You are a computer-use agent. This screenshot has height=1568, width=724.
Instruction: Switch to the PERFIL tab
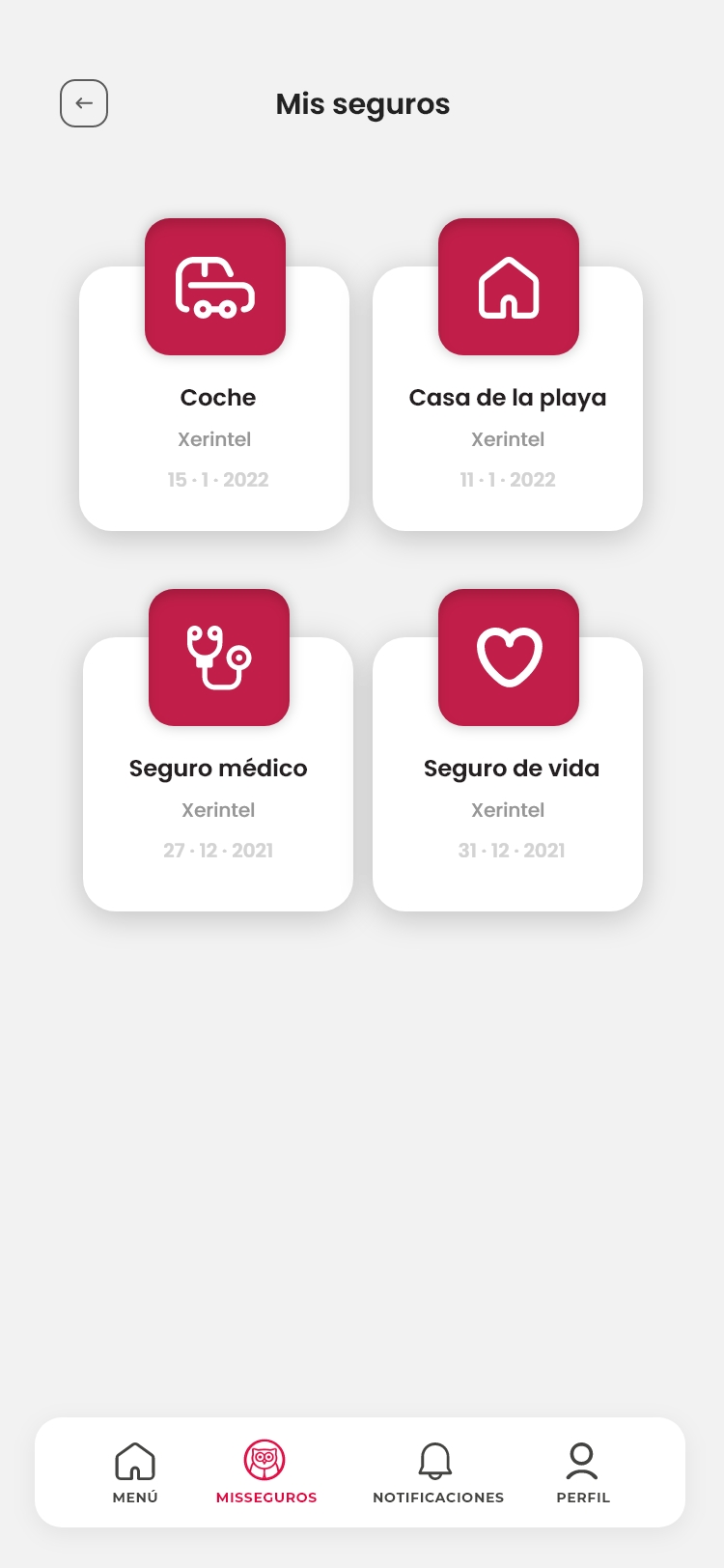pyautogui.click(x=582, y=1472)
